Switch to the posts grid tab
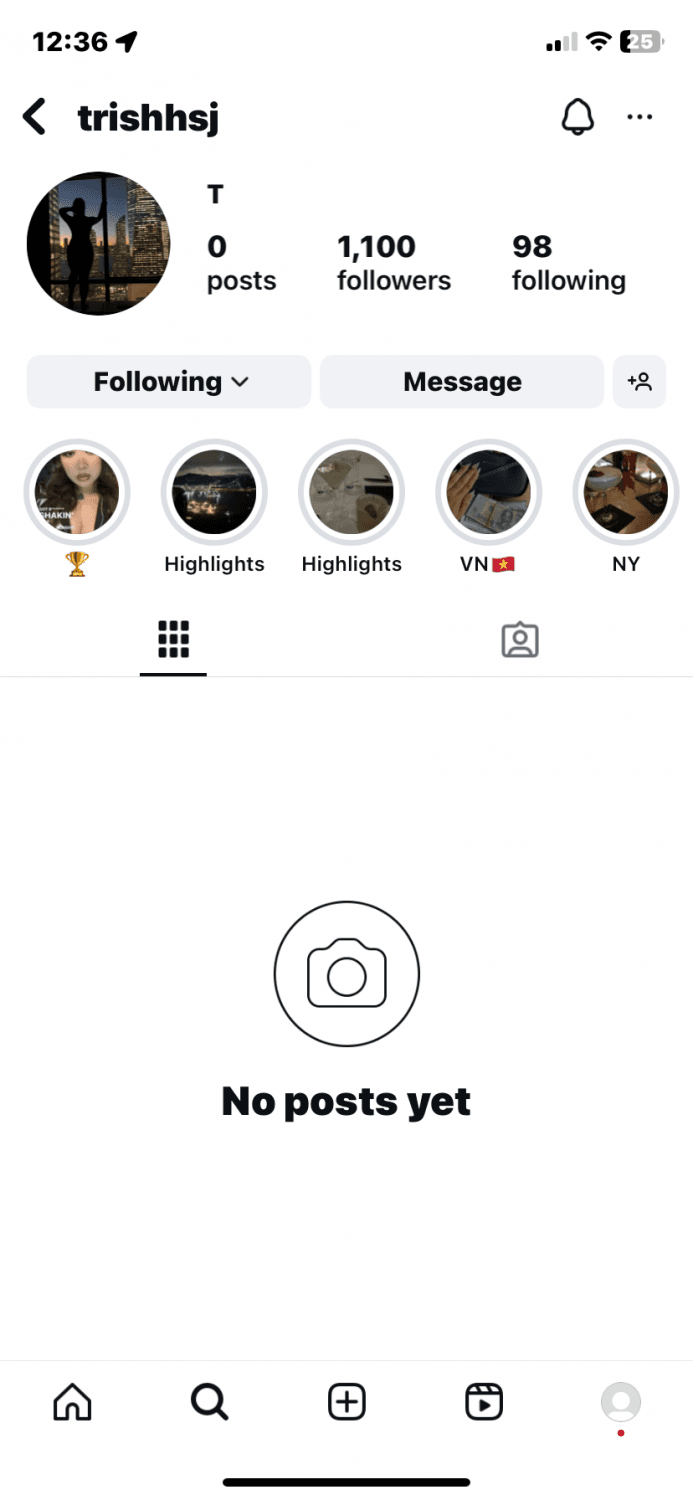The height and width of the screenshot is (1500, 693). point(173,639)
